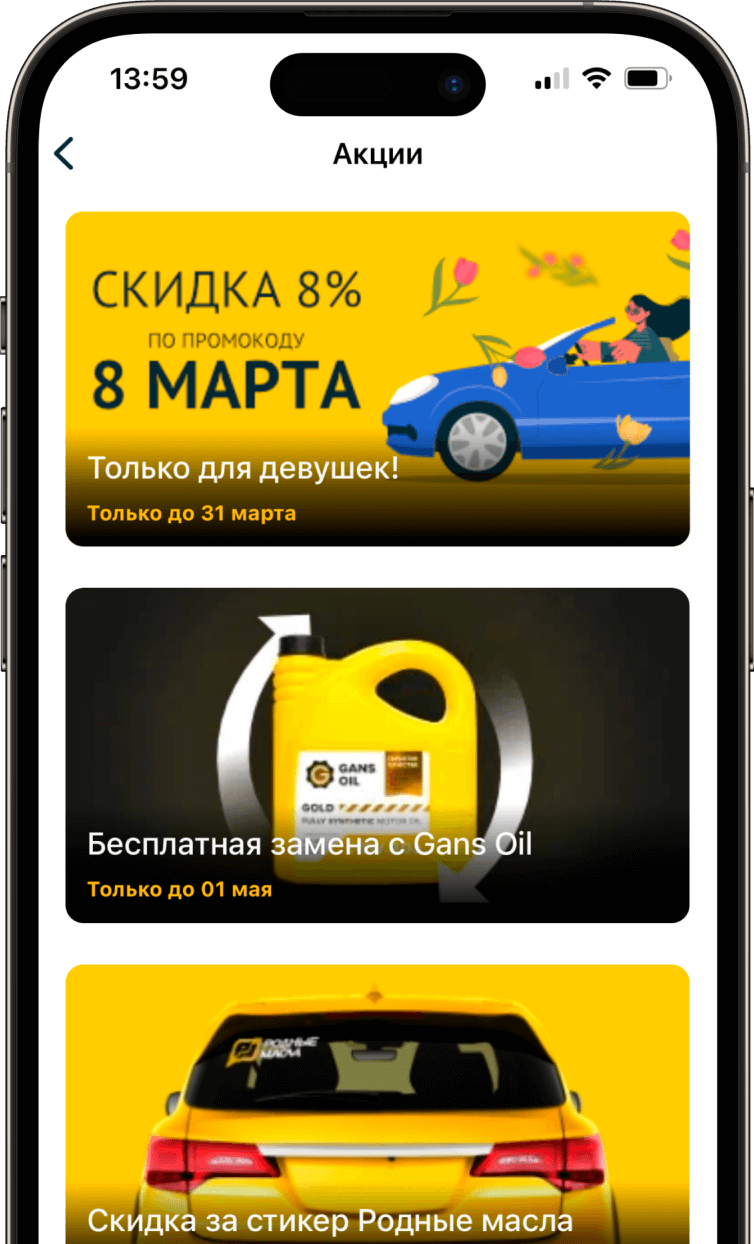The image size is (754, 1244).
Task: Go back from the Акции screen
Action: pyautogui.click(x=64, y=154)
